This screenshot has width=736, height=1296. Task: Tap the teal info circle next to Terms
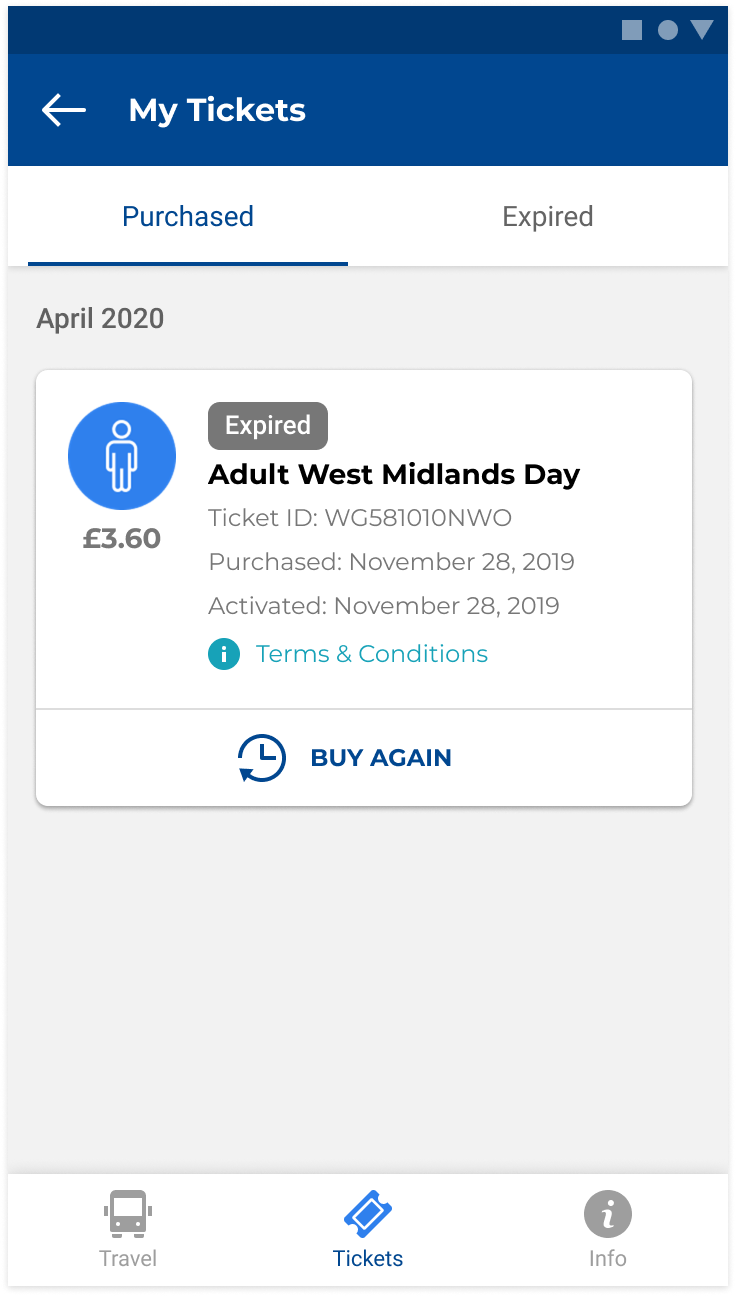pos(224,653)
